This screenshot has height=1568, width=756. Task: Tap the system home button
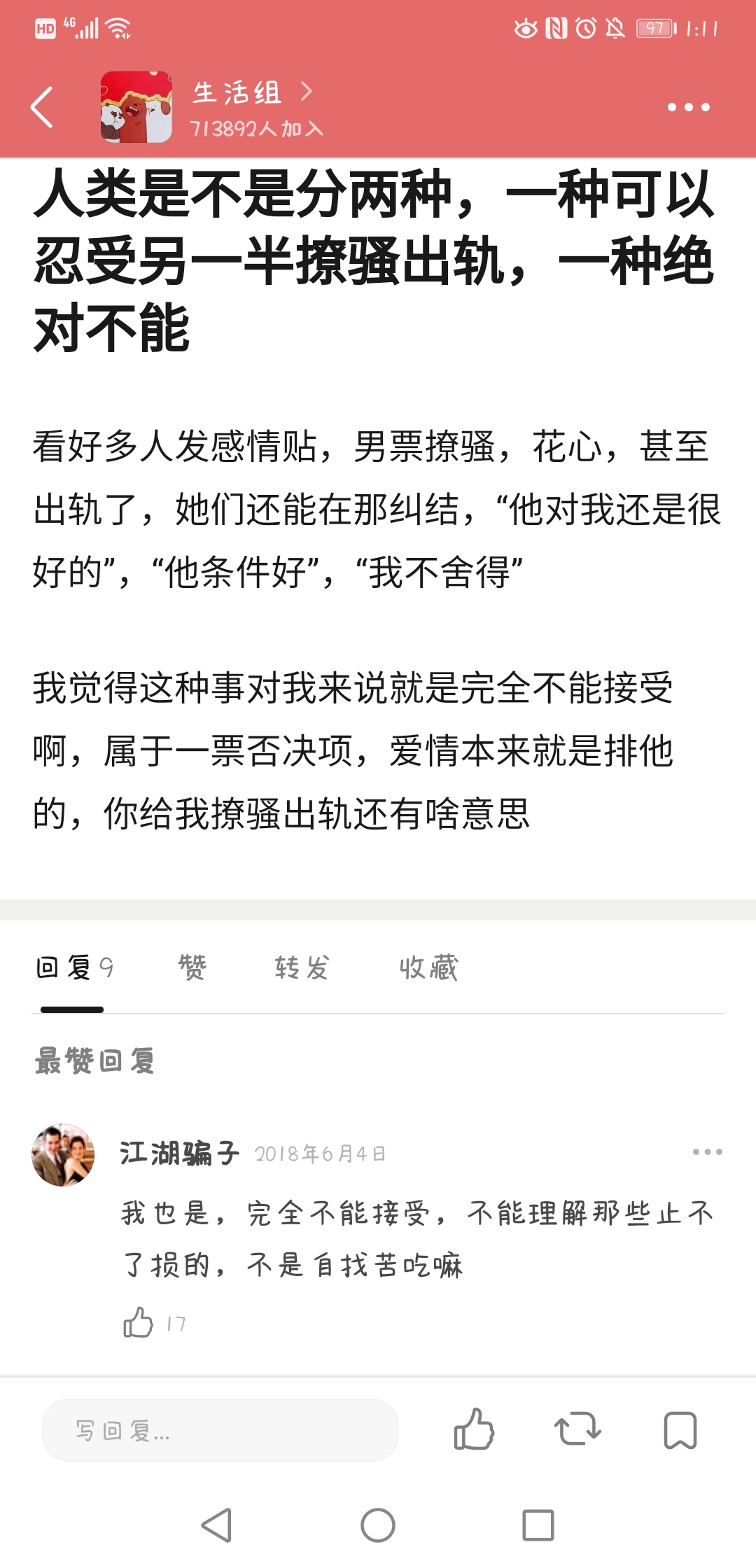coord(378,1525)
